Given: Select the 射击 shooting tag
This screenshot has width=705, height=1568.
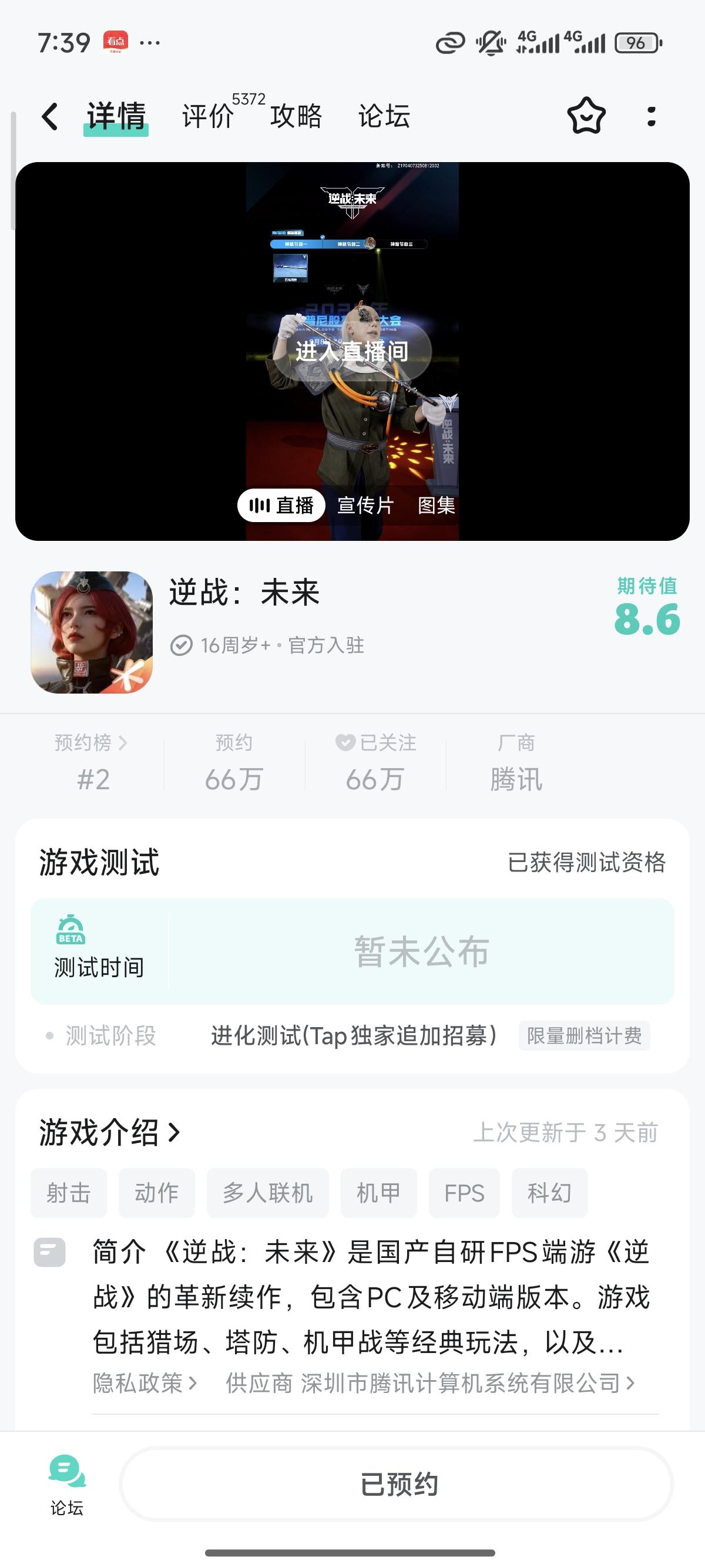Looking at the screenshot, I should point(68,1193).
